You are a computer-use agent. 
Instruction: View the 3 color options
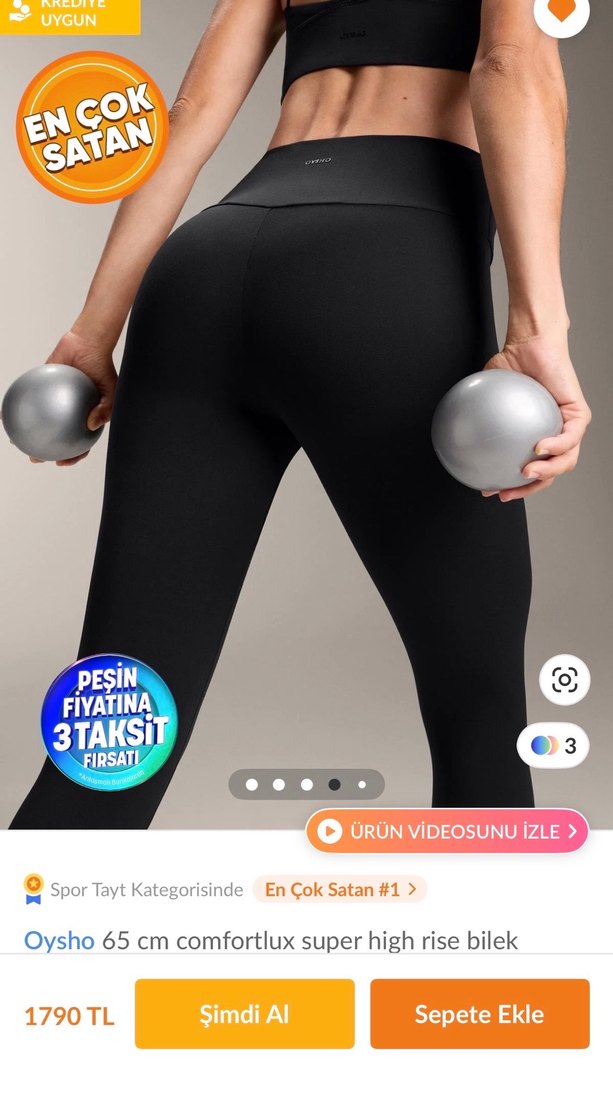point(554,746)
